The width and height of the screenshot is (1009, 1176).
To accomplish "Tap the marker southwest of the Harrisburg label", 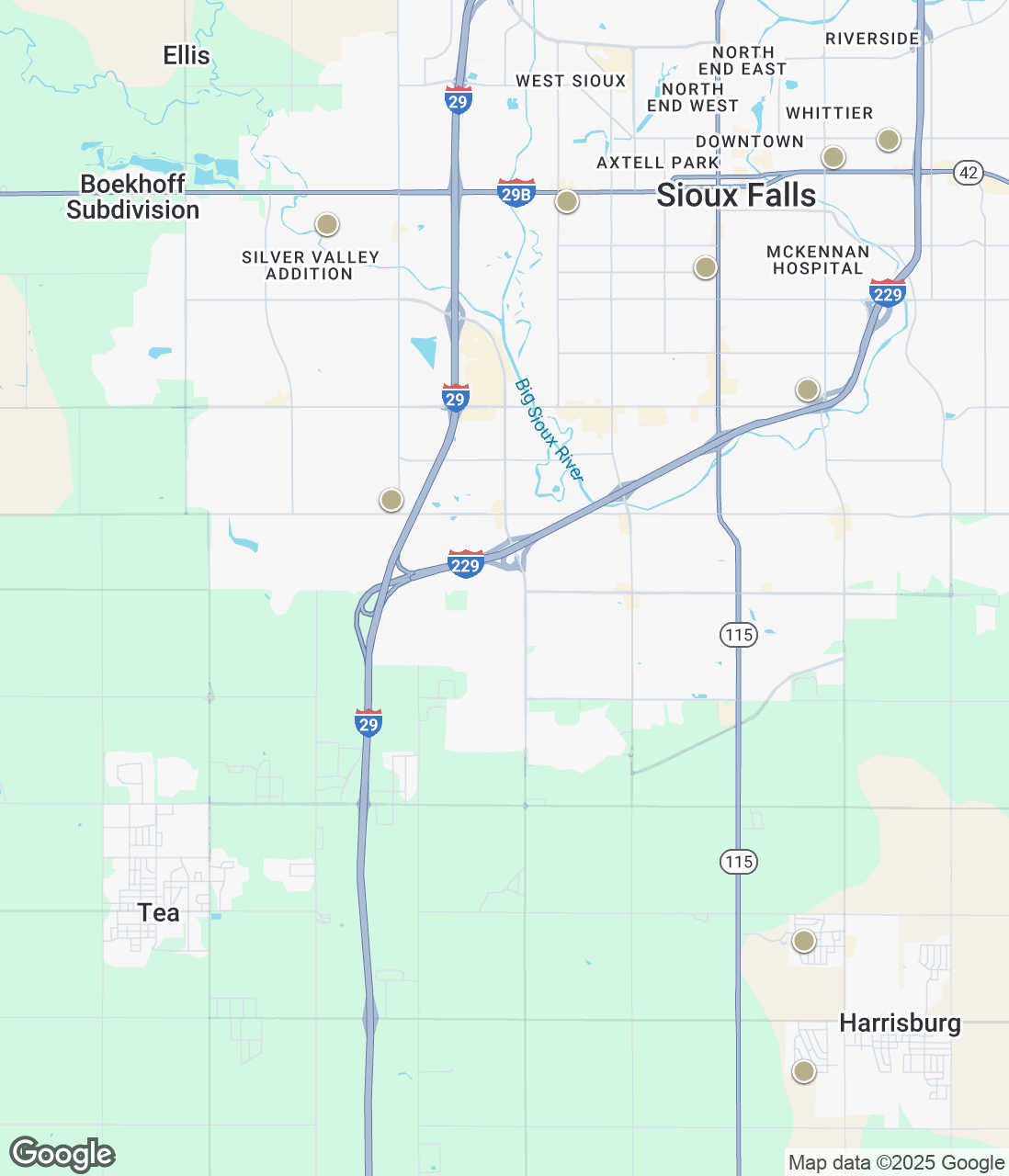I will [x=804, y=1071].
